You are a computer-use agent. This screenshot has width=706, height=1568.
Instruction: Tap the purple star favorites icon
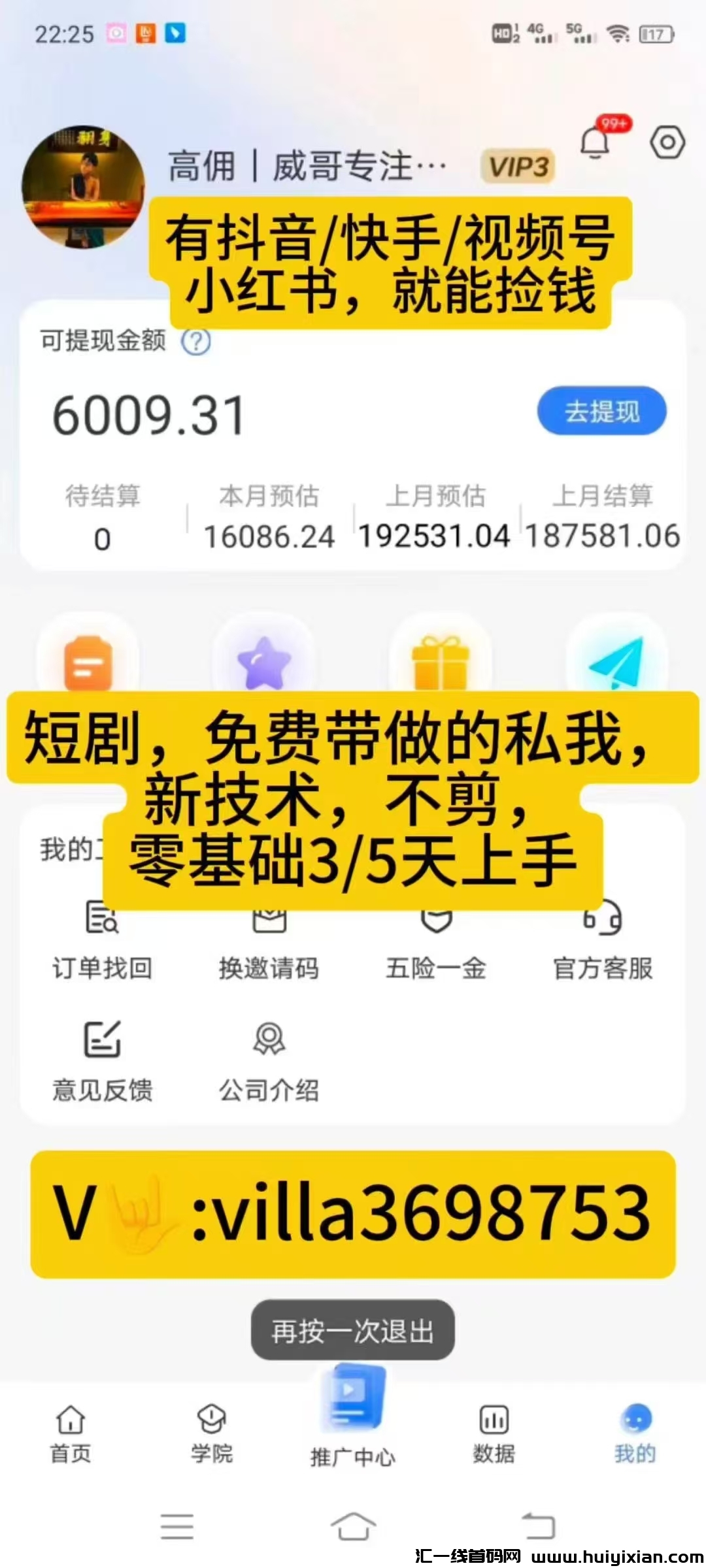coord(263,661)
